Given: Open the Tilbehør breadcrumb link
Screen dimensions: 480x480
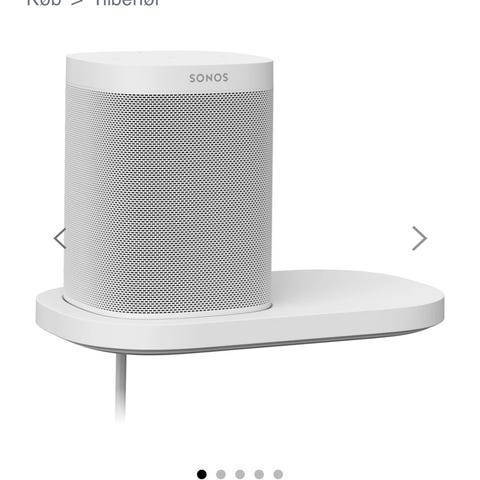Looking at the screenshot, I should pyautogui.click(x=127, y=2).
